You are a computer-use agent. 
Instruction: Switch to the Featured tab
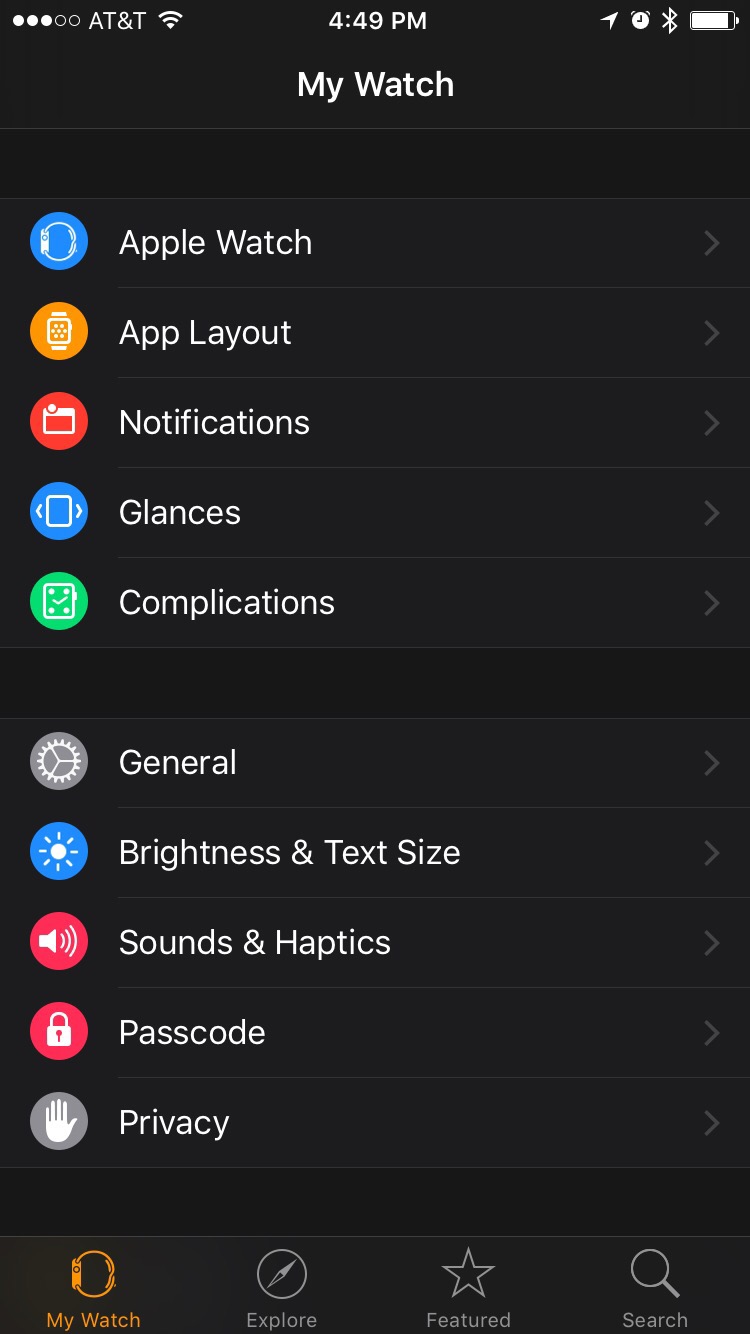[468, 1288]
